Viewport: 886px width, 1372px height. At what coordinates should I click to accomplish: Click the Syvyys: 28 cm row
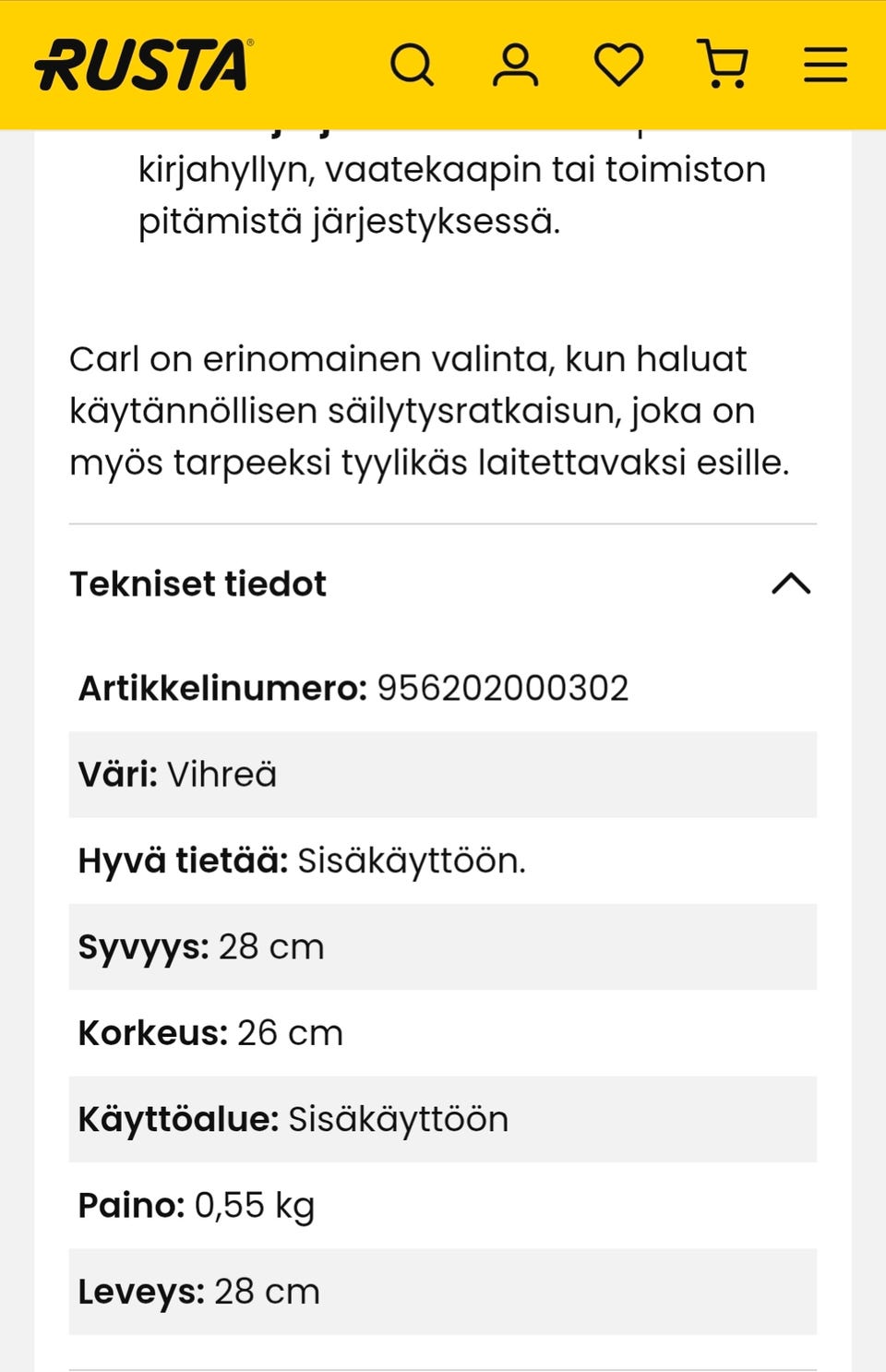441,946
